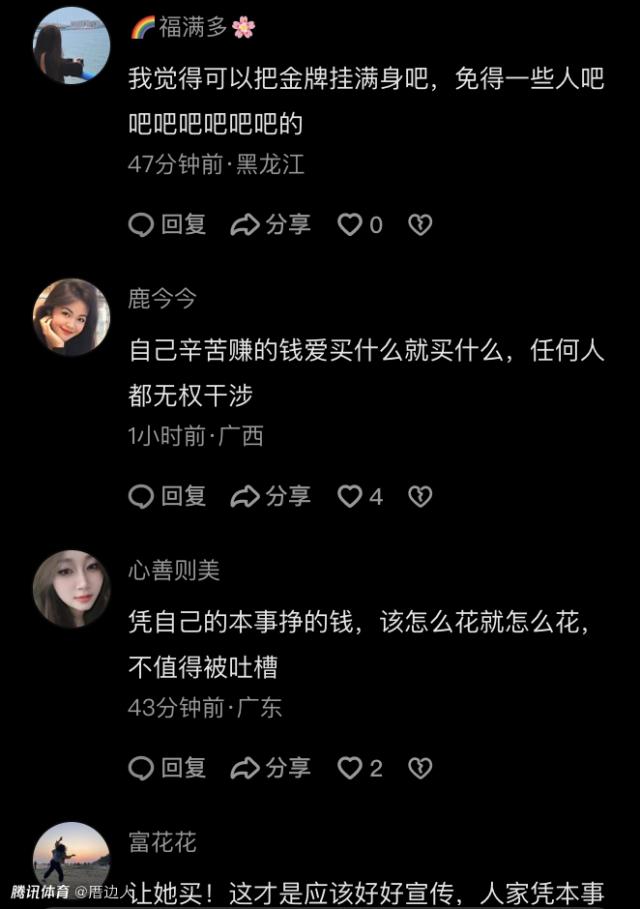Screen dimensions: 640x909
Task: Dislike 心善则美's comment
Action: 421,768
